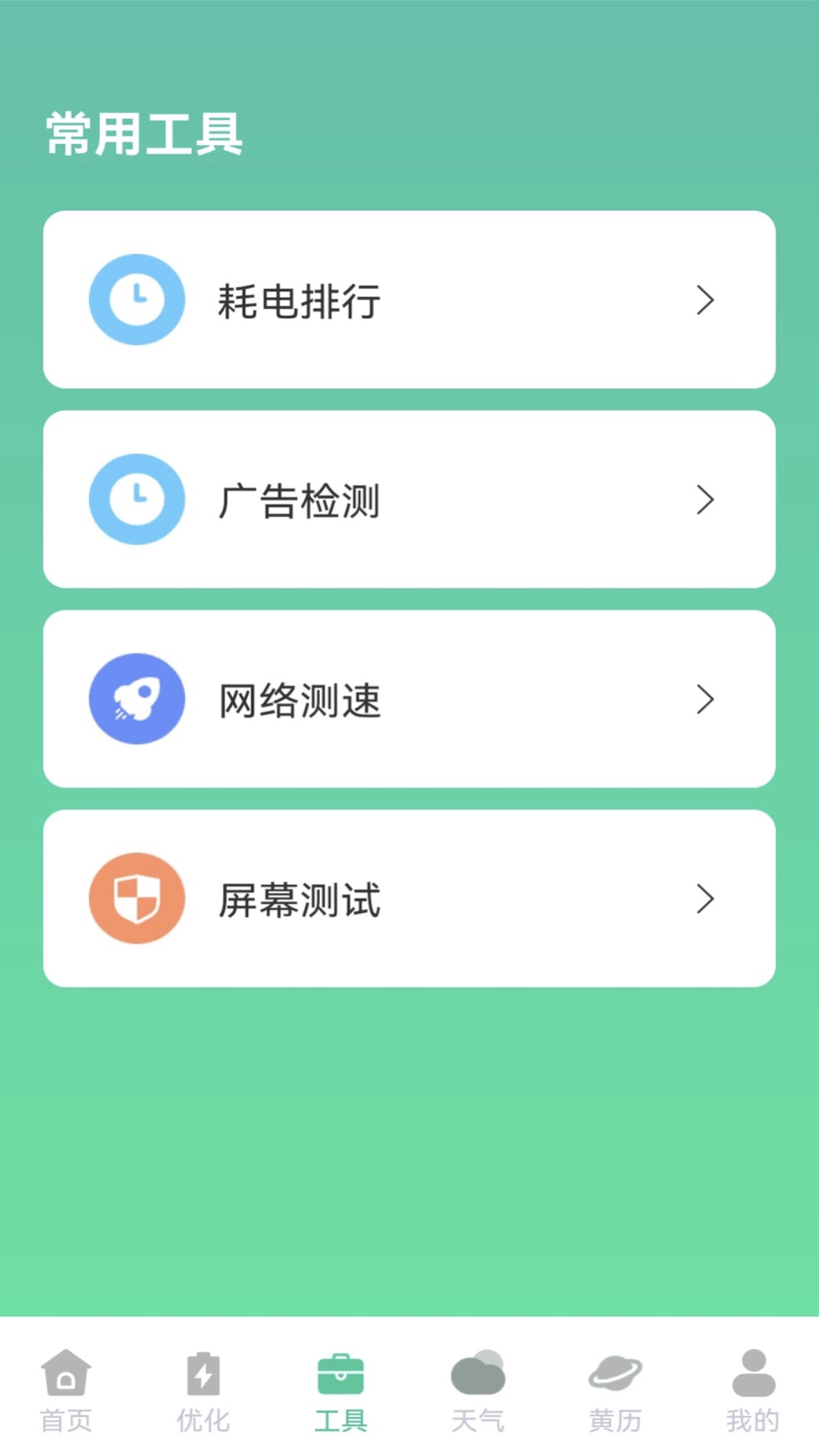The height and width of the screenshot is (1456, 819).
Task: Tap the rocket icon for 网络测速
Action: 136,699
